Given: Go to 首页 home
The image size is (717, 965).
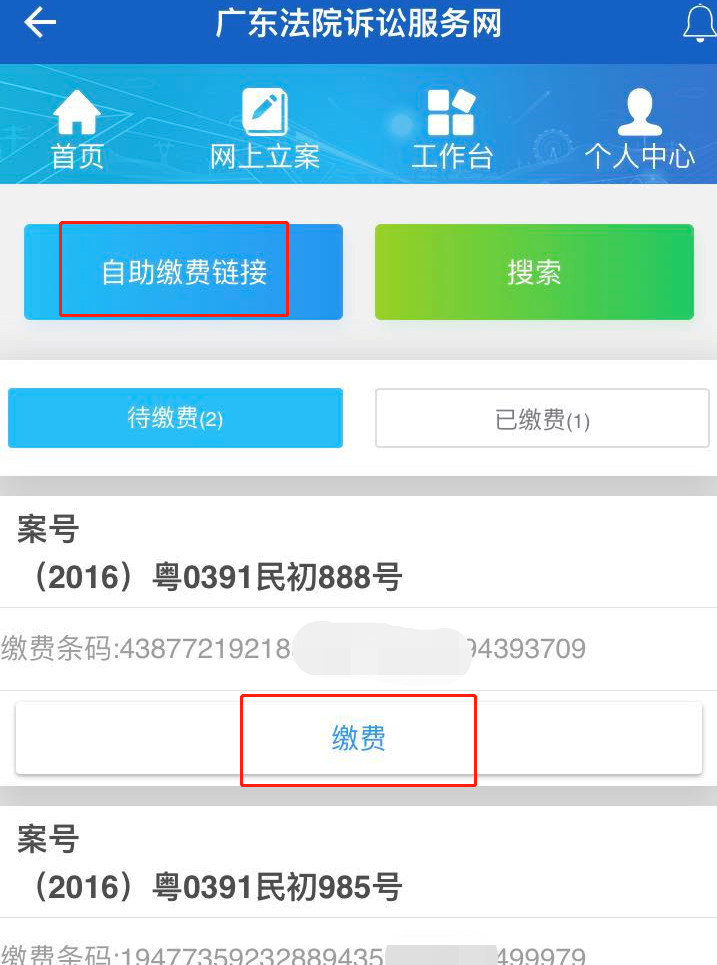Looking at the screenshot, I should click(x=77, y=129).
